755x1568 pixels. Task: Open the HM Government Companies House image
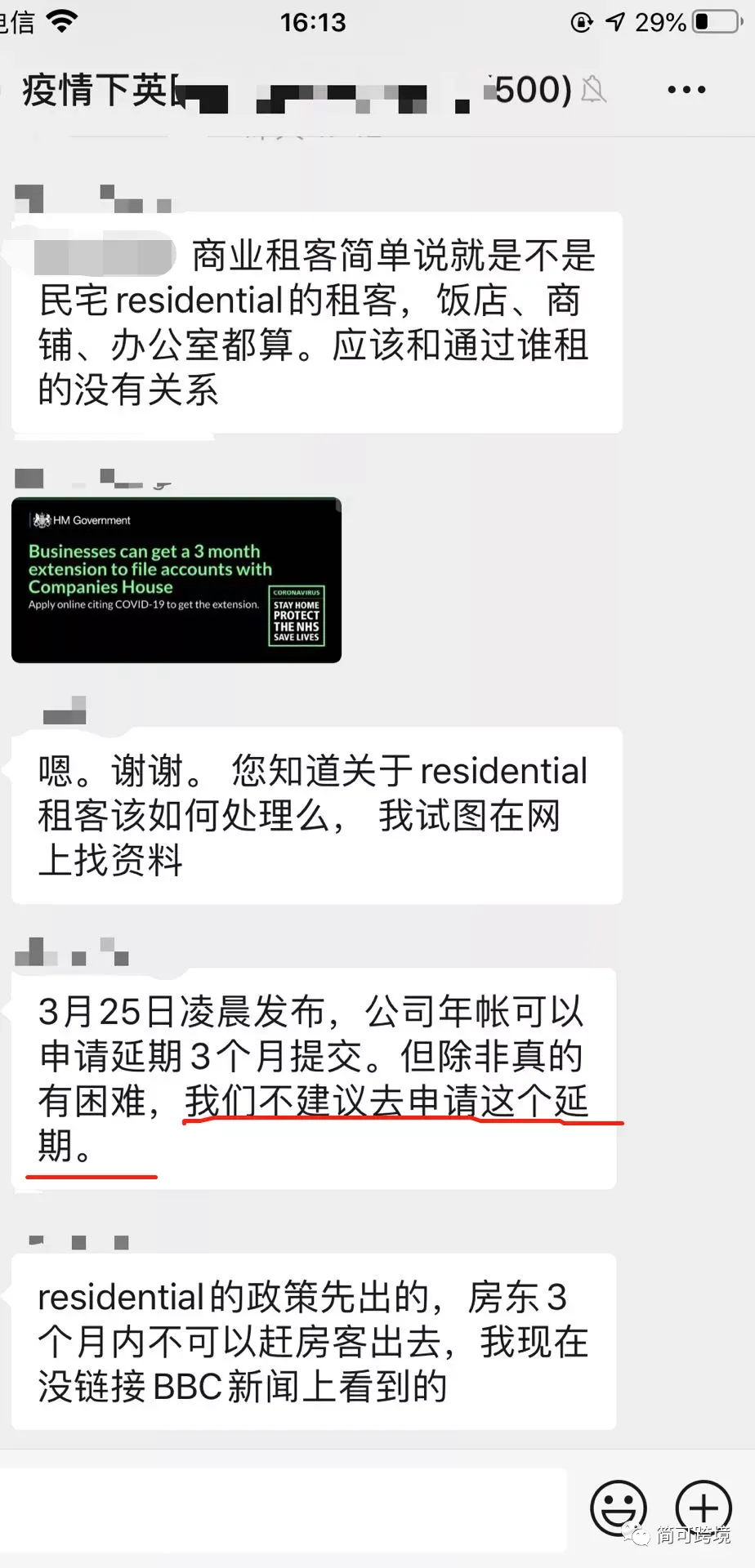pos(176,580)
